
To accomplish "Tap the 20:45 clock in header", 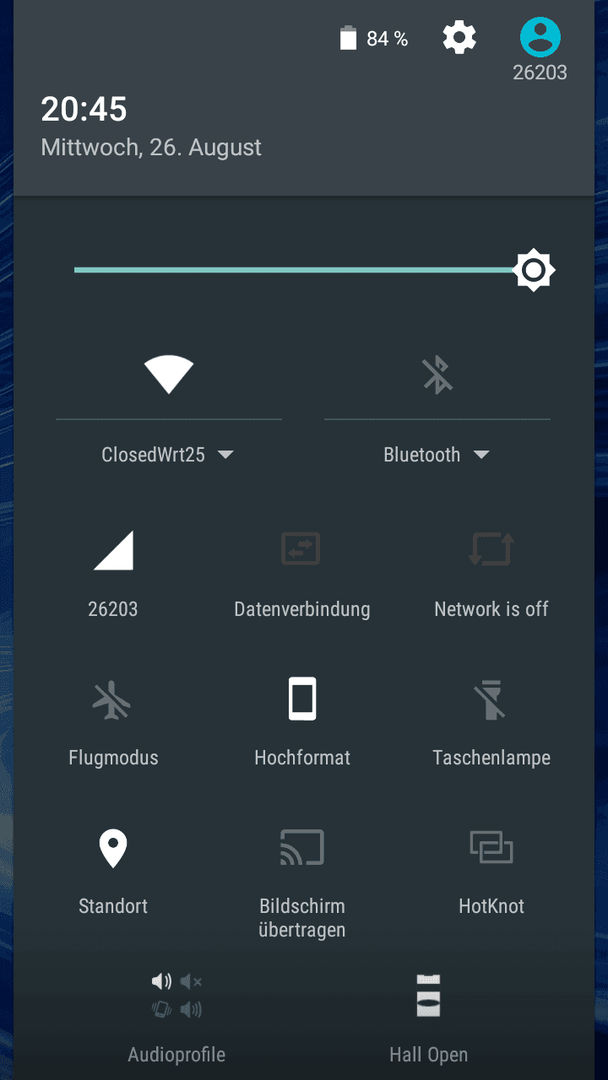I will click(x=84, y=110).
